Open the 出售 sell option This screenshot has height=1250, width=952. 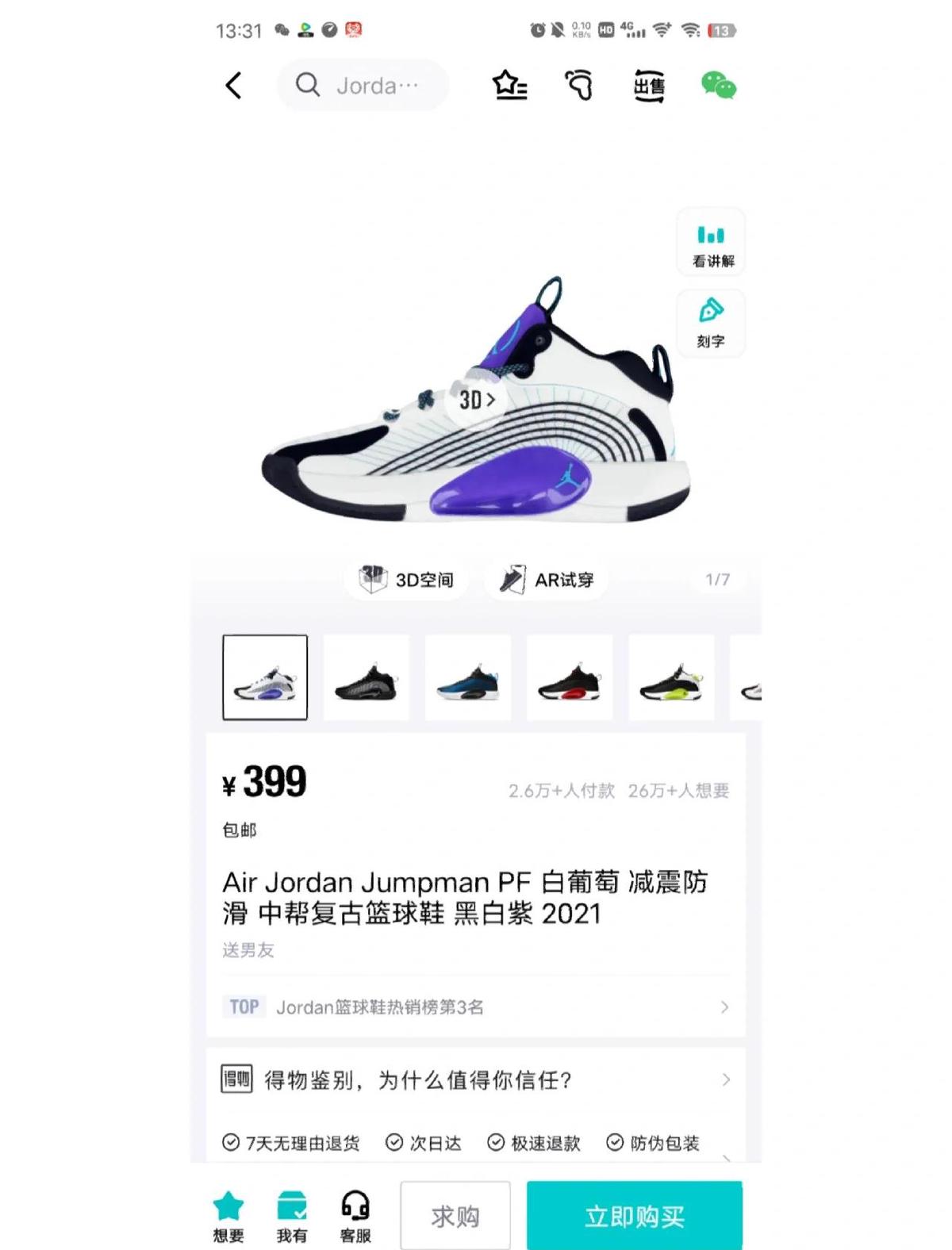coord(649,86)
